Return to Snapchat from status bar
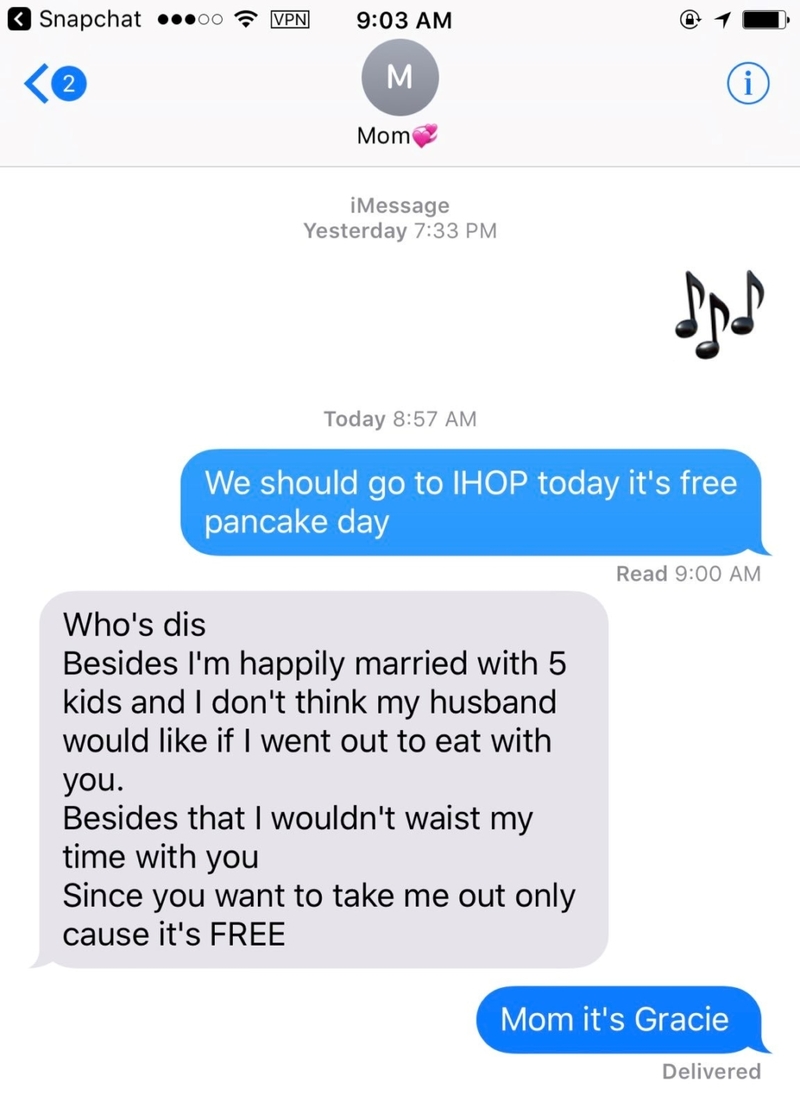800x1095 pixels. [x=75, y=19]
